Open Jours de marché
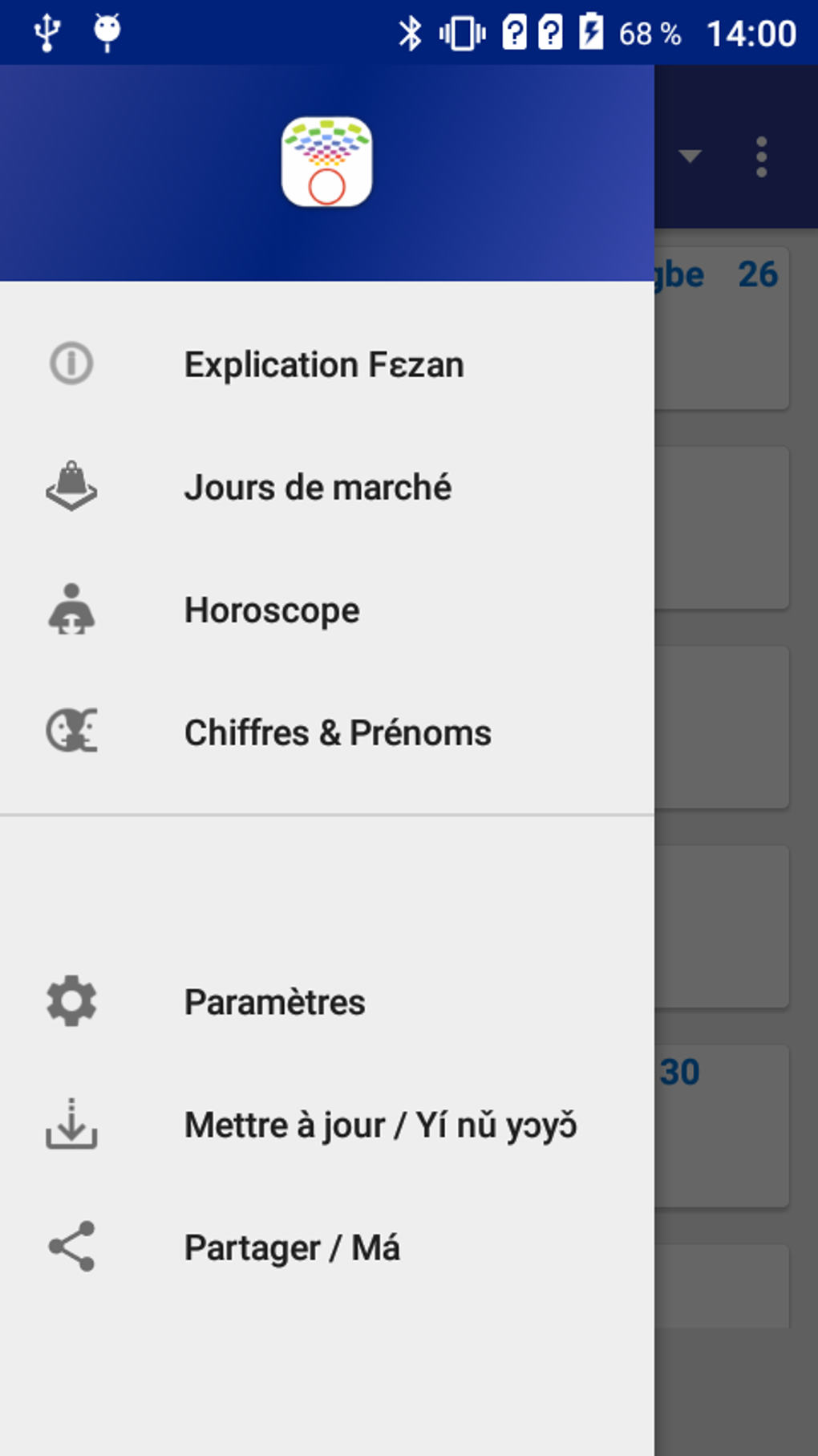818x1456 pixels. 318,488
